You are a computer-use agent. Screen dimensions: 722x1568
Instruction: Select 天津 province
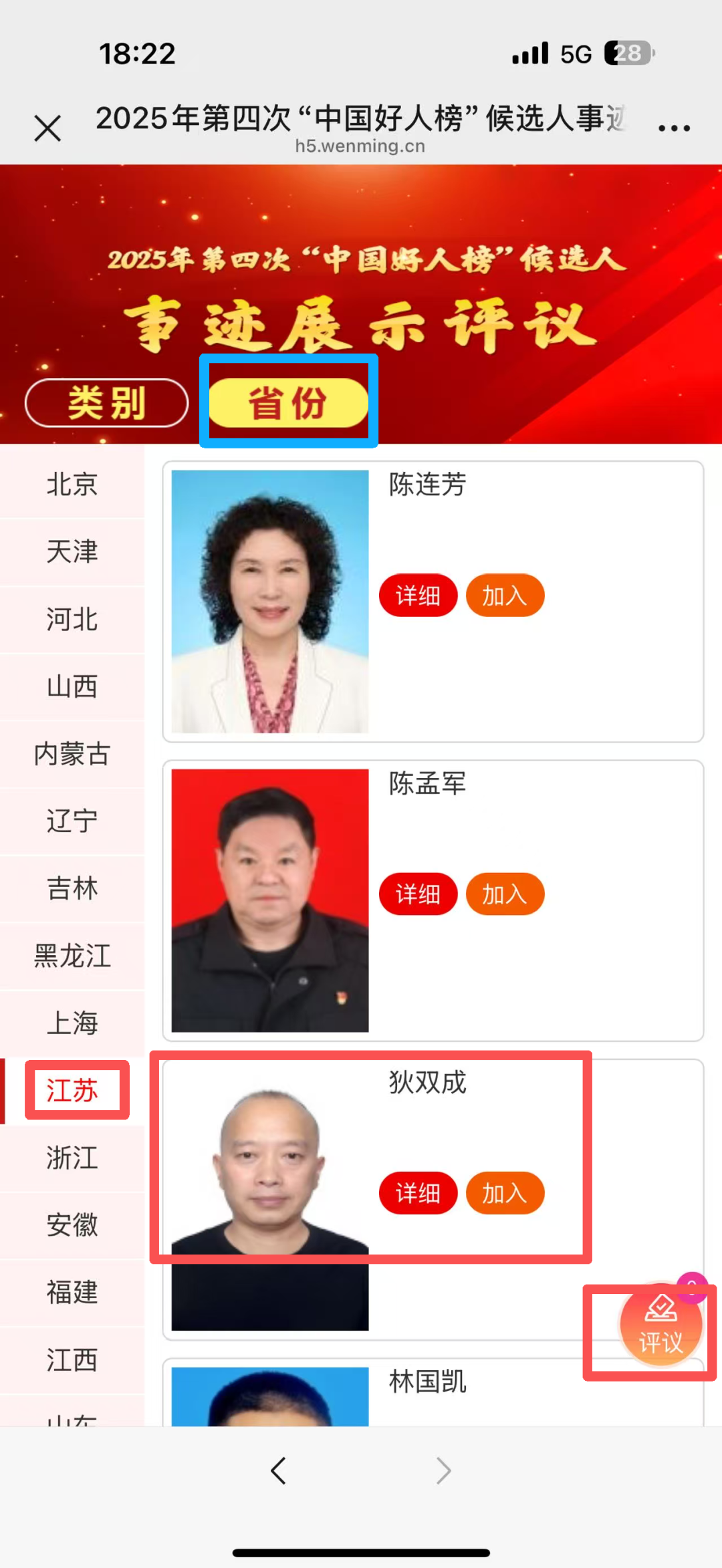(72, 552)
